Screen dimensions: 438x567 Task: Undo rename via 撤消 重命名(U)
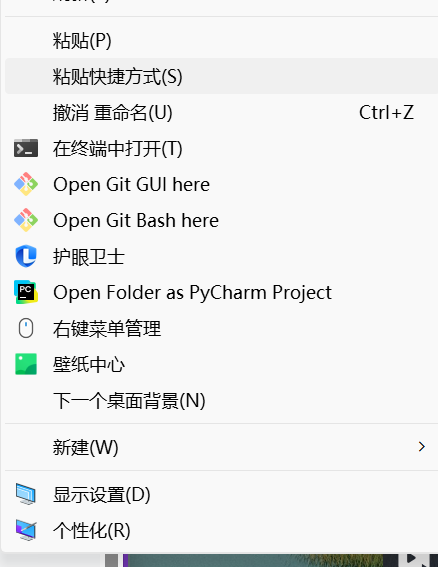pyautogui.click(x=221, y=112)
